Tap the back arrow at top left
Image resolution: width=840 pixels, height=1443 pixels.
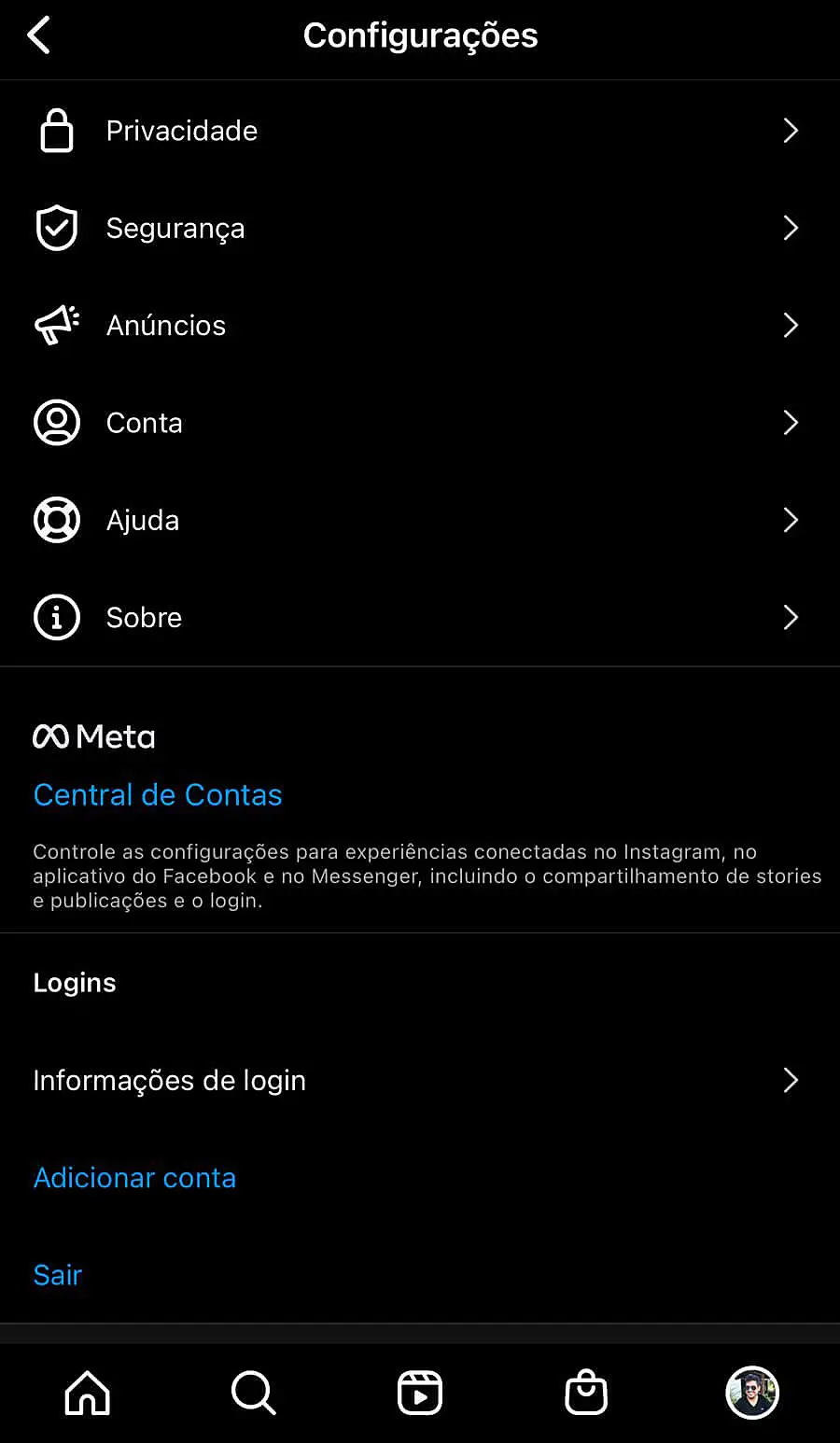point(39,35)
